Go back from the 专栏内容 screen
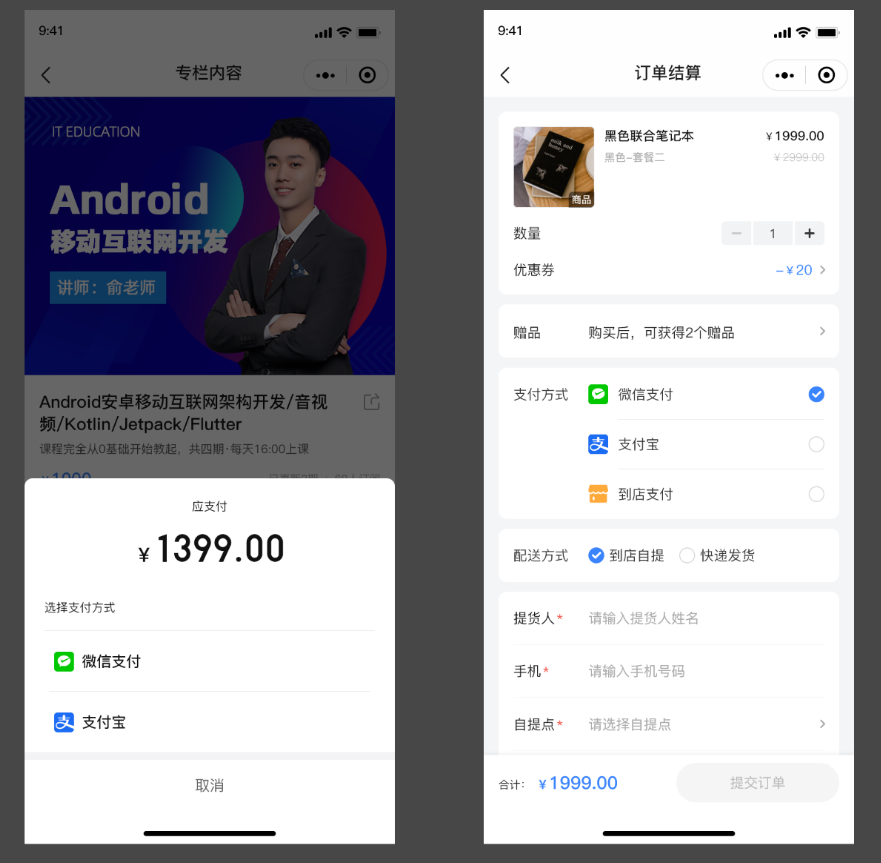881x863 pixels. tap(46, 75)
